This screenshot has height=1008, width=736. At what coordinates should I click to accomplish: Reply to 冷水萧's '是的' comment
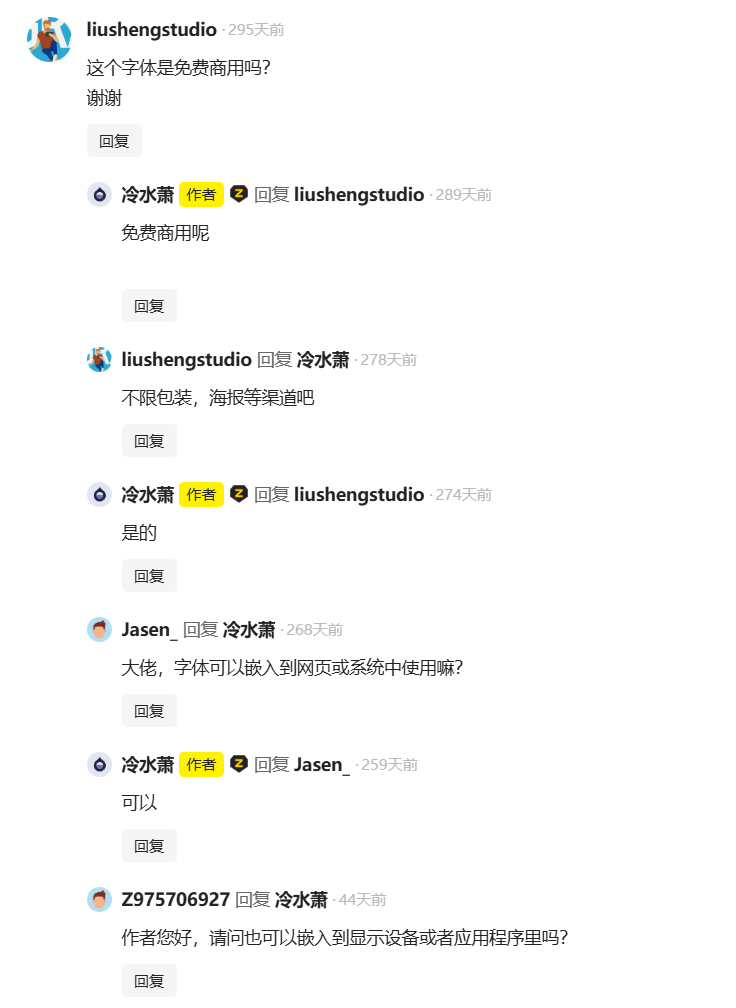(x=148, y=575)
